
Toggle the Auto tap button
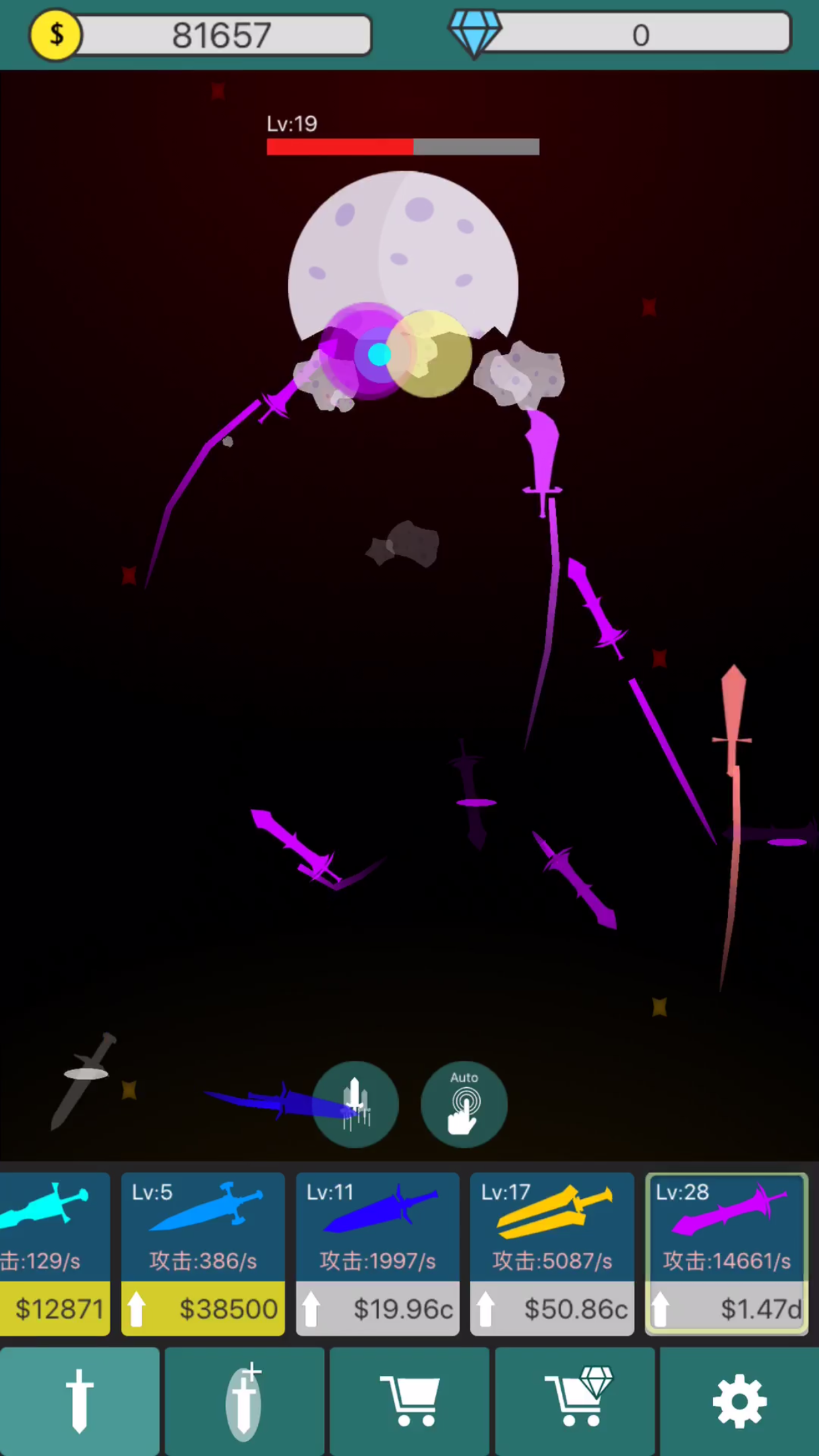tap(464, 1104)
